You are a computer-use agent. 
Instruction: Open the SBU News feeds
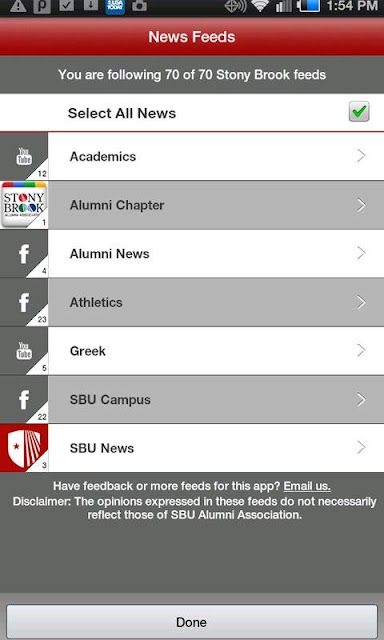(x=192, y=448)
